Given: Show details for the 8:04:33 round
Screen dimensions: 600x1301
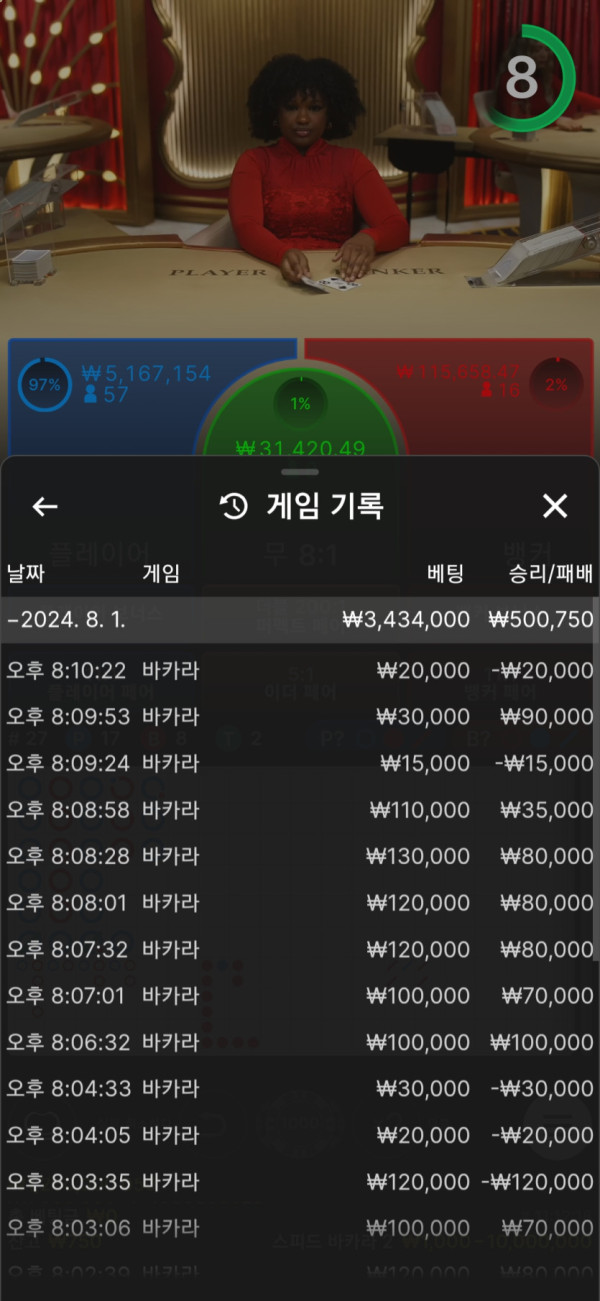Looking at the screenshot, I should pos(298,1089).
